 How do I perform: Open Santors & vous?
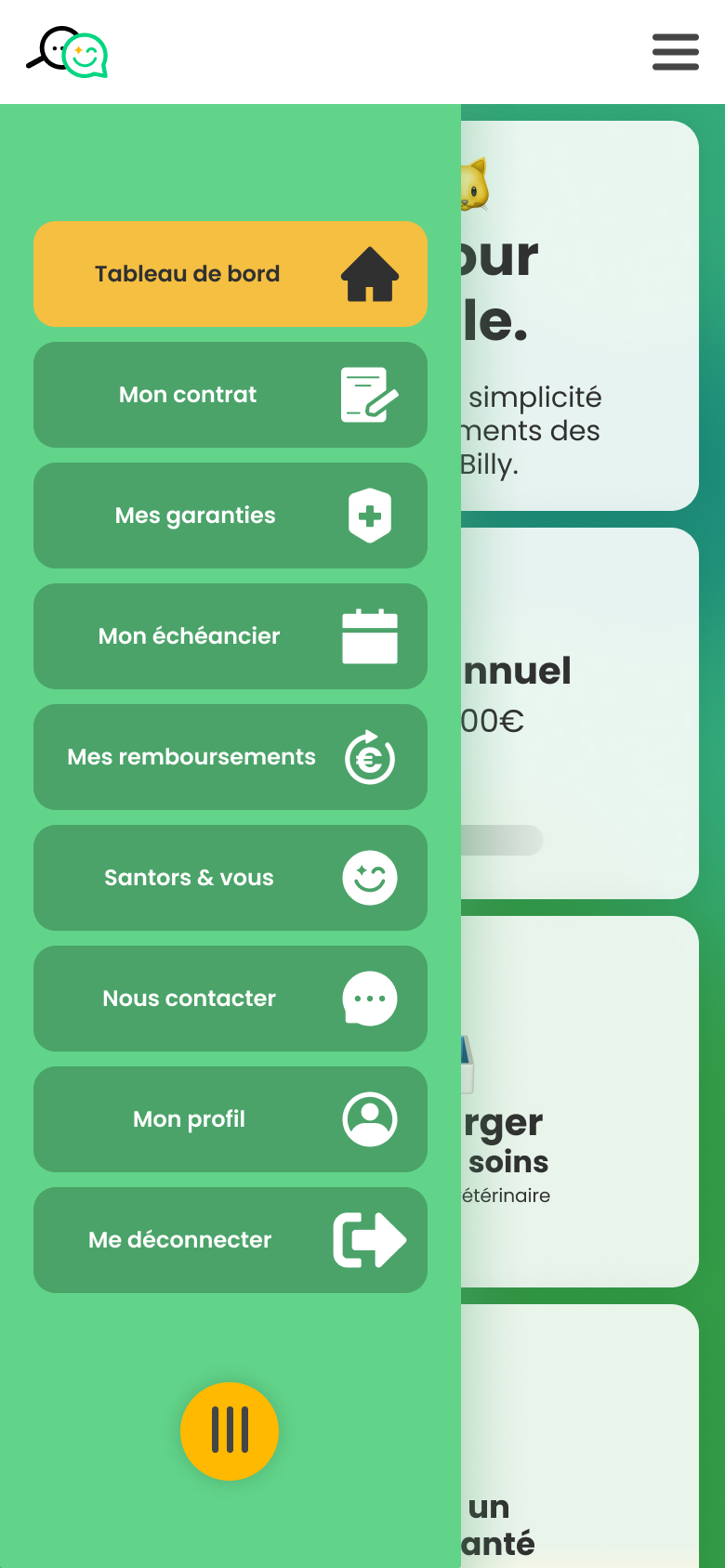[x=230, y=878]
